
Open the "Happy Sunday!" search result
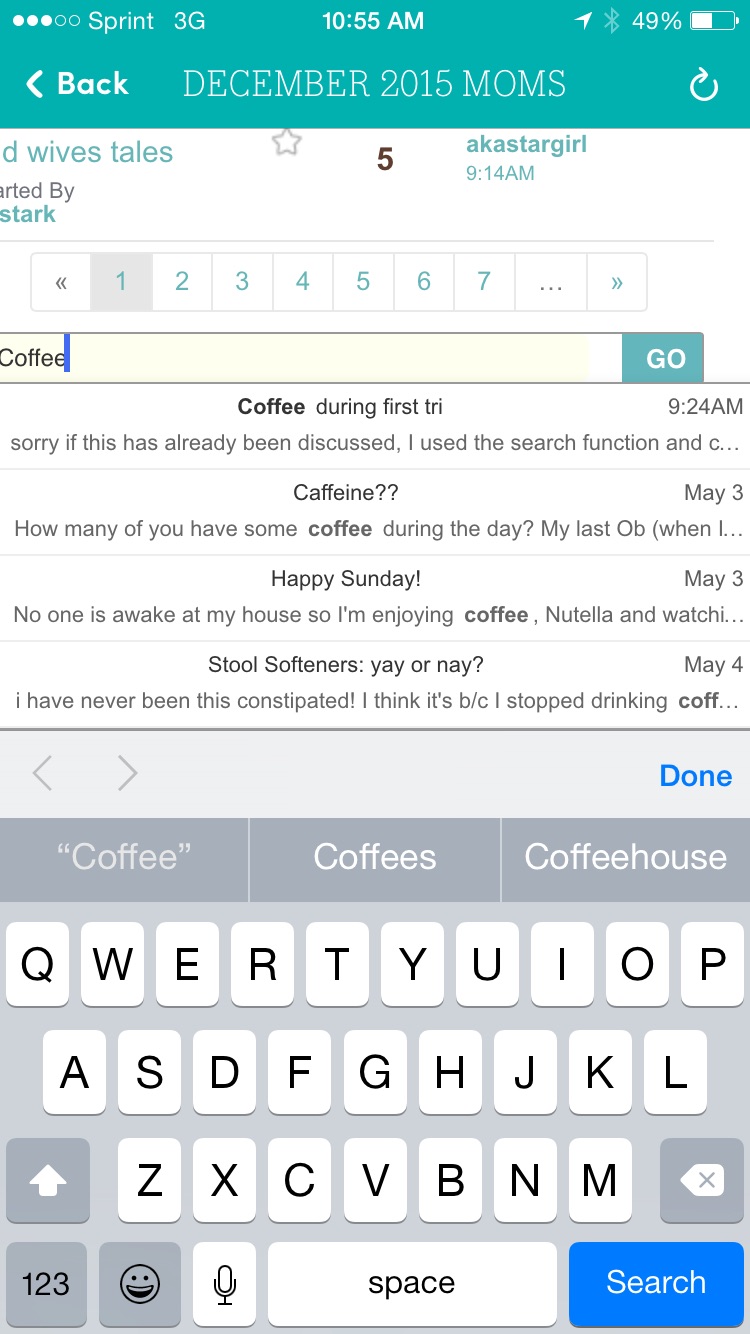[375, 598]
